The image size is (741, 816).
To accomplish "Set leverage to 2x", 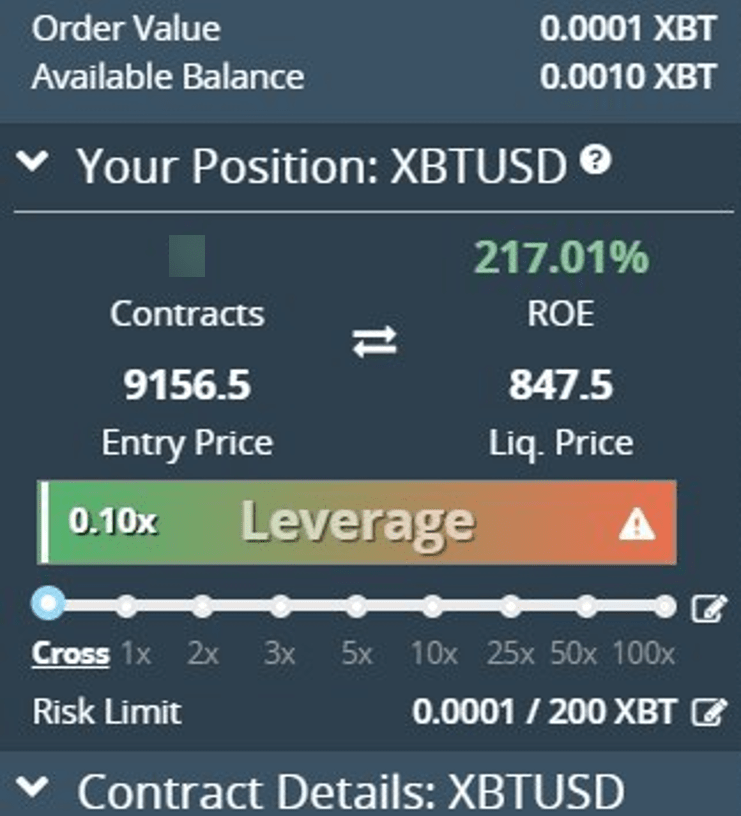I will tap(203, 606).
